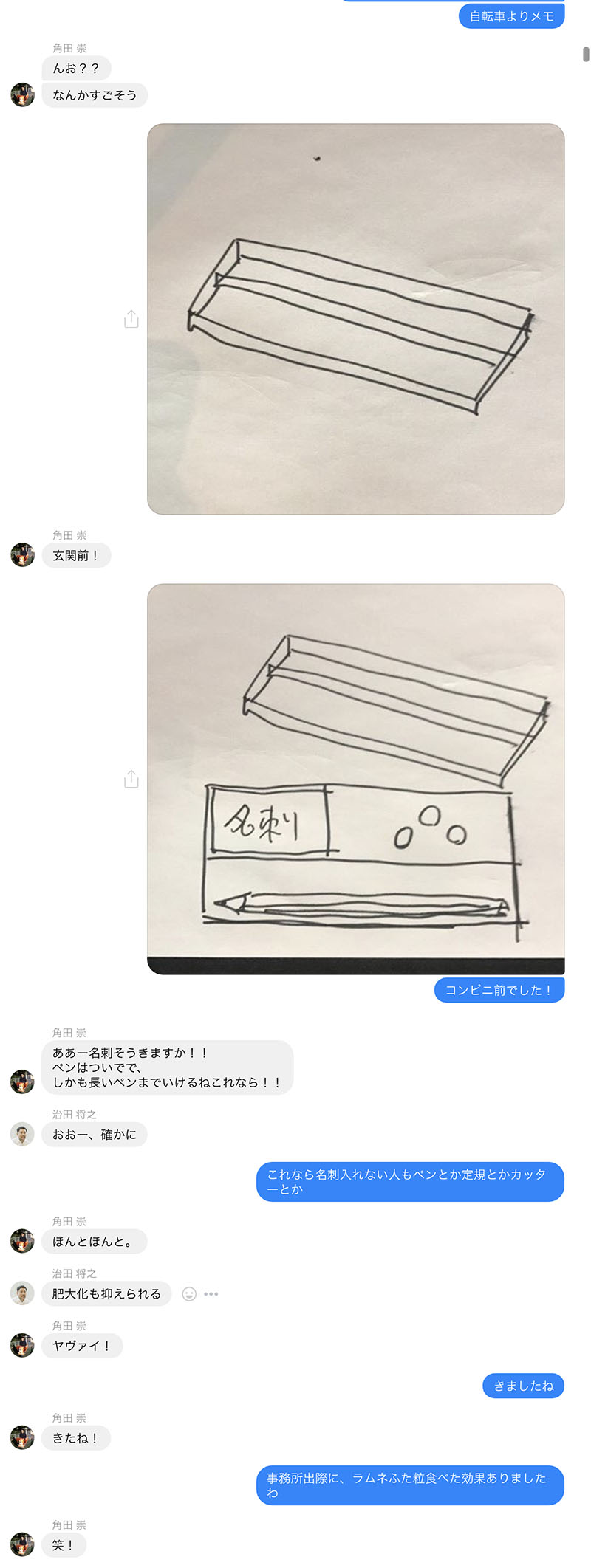Open more options next to 肥大化も抑えられる
591x1568 pixels.
211,1294
